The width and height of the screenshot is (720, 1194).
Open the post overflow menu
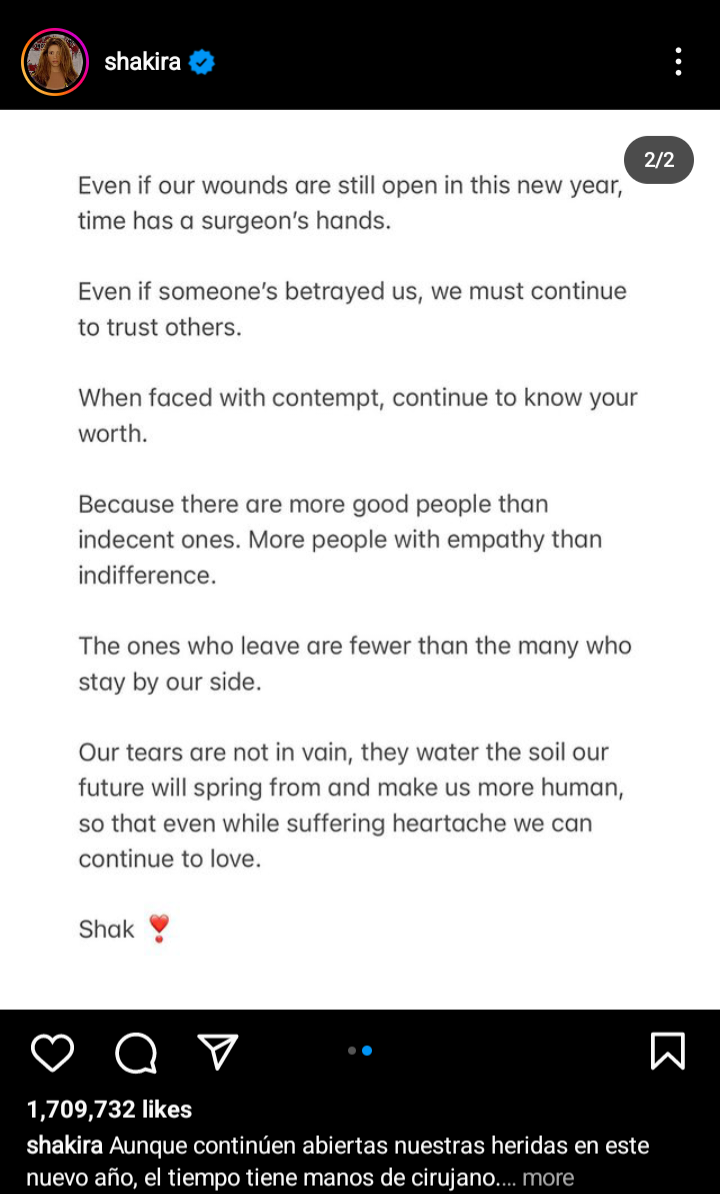point(677,62)
